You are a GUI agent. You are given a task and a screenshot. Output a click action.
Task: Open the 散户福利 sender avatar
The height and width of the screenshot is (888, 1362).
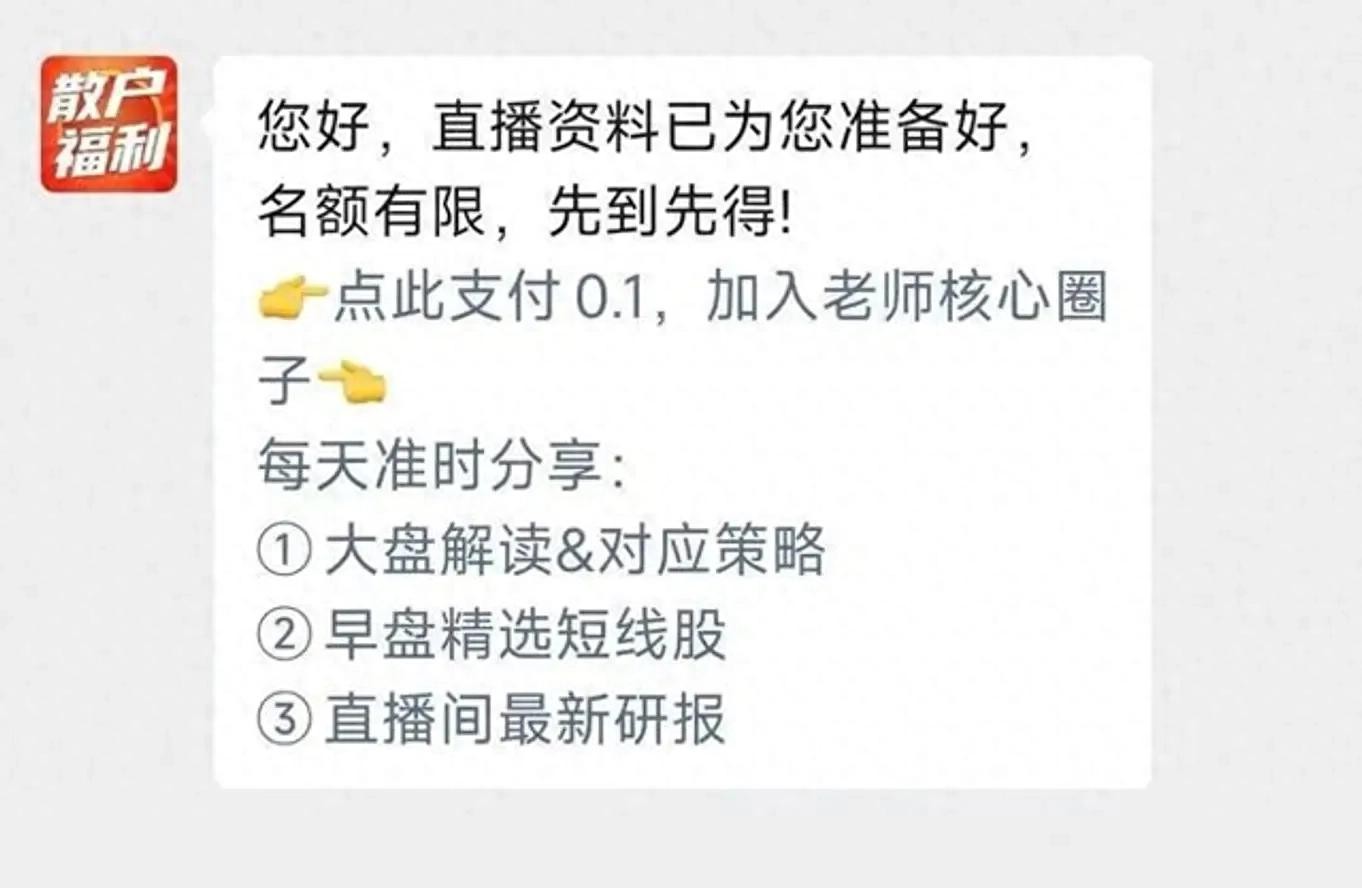(108, 124)
